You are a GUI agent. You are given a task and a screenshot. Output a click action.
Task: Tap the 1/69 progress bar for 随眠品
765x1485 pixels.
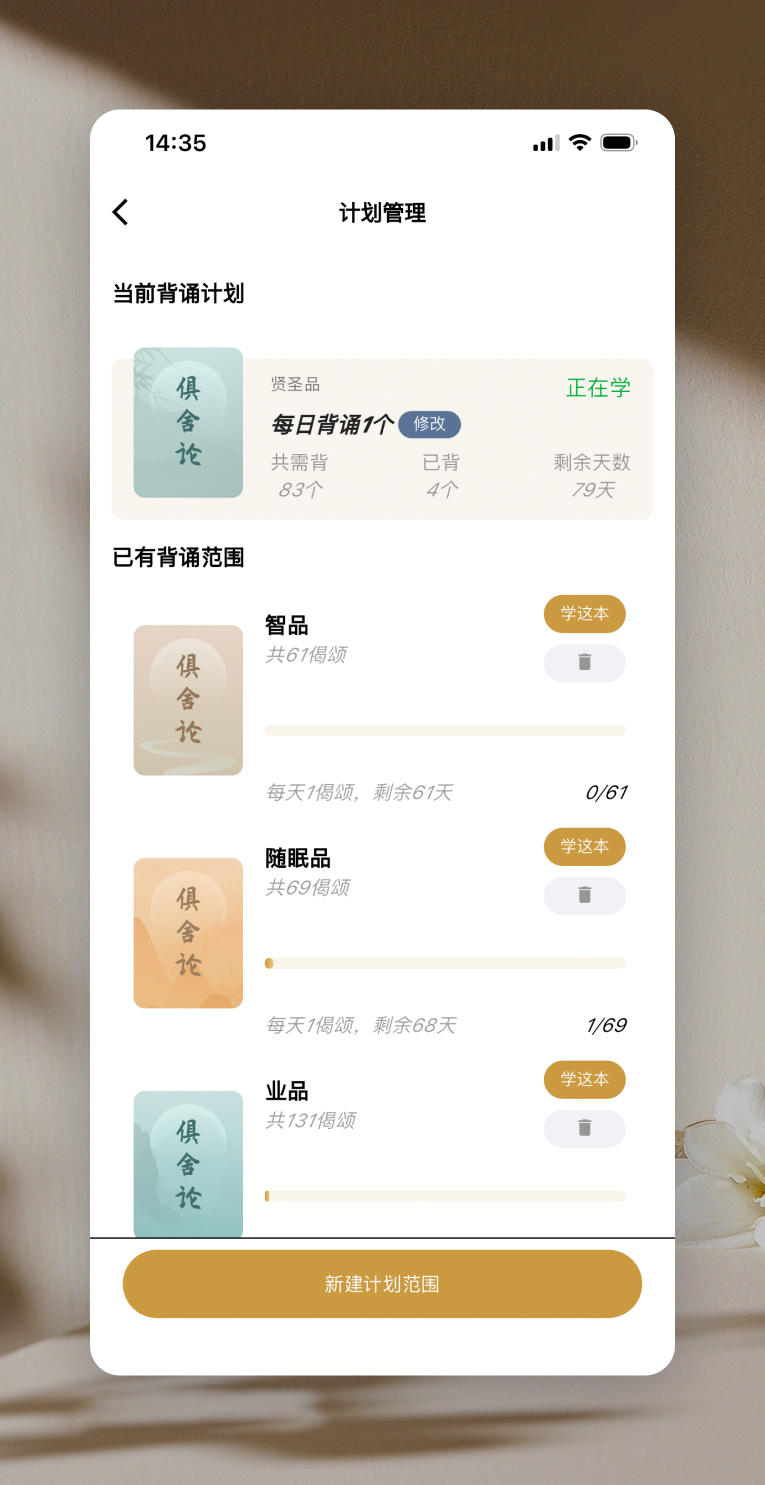(444, 963)
